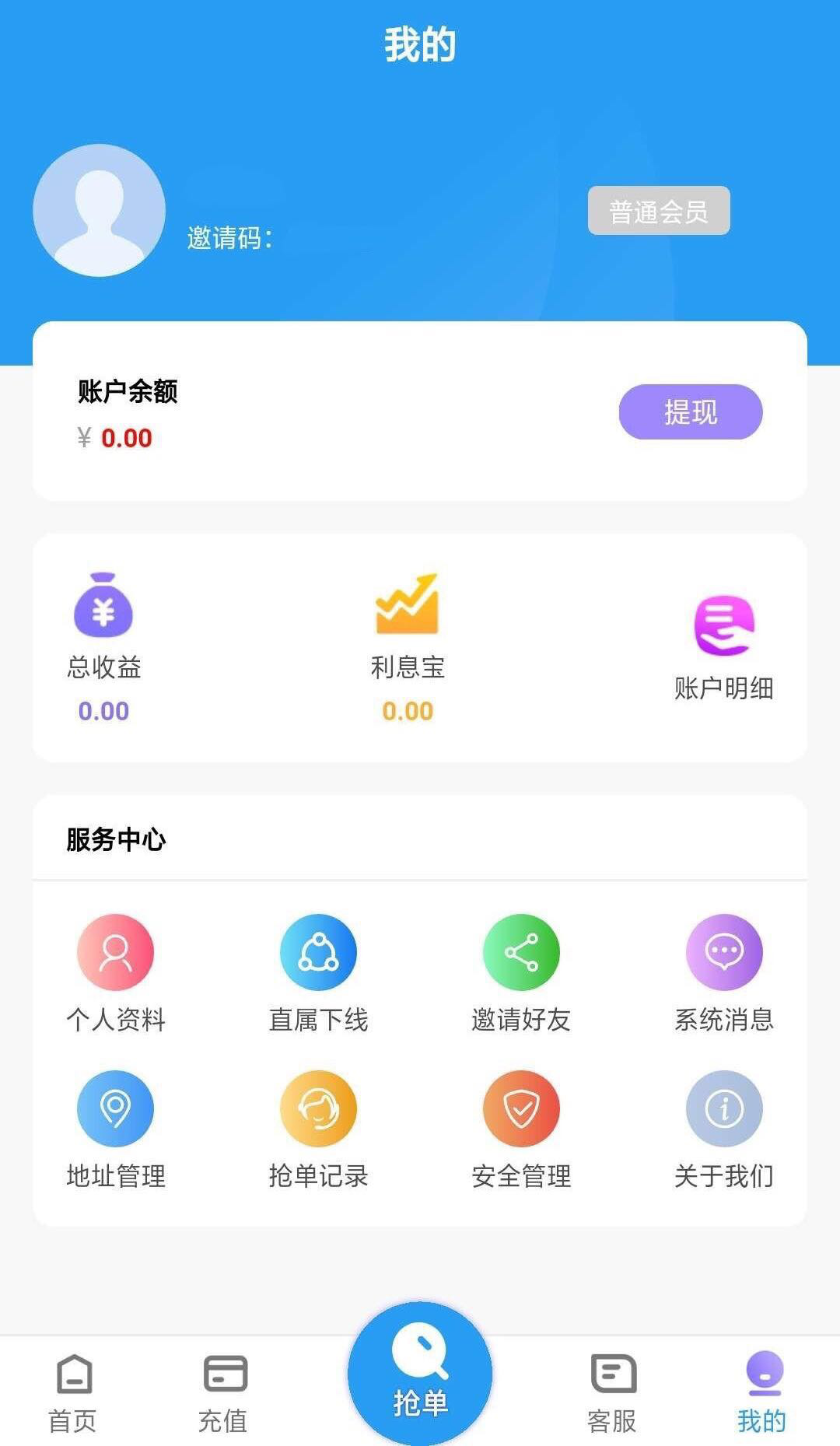Open 关于我们 about us
Screen dimensions: 840x1446
[x=724, y=1130]
